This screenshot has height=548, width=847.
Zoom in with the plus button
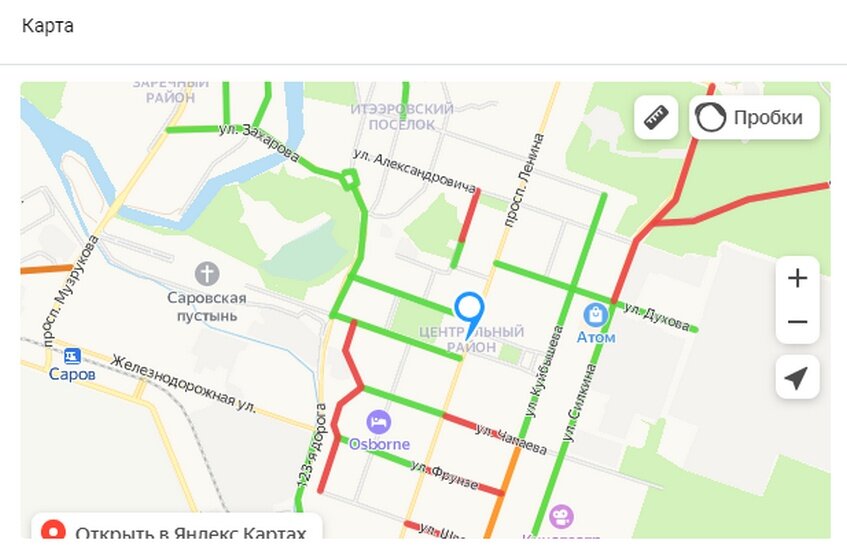pos(797,279)
